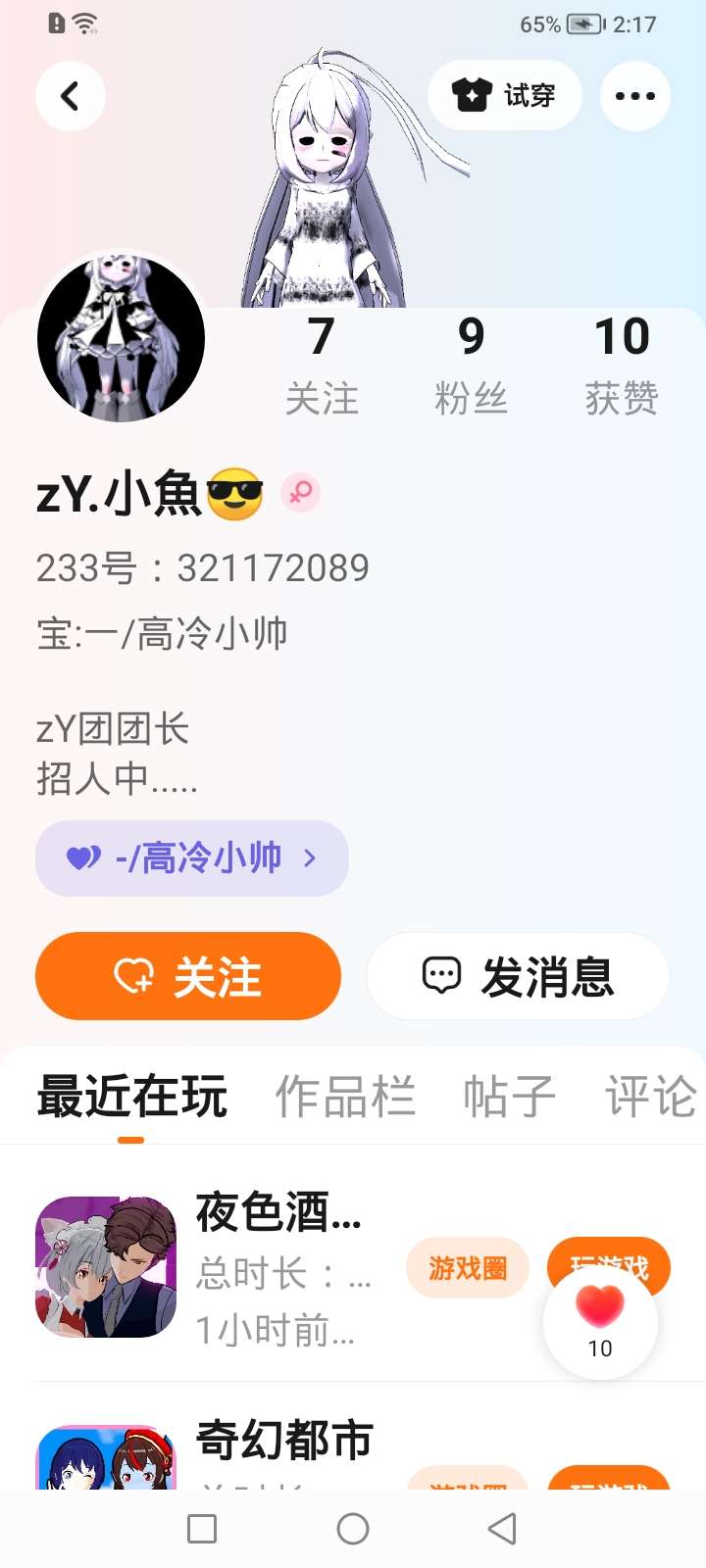Open 游戏圈 for the 夜色酒 game

468,1268
